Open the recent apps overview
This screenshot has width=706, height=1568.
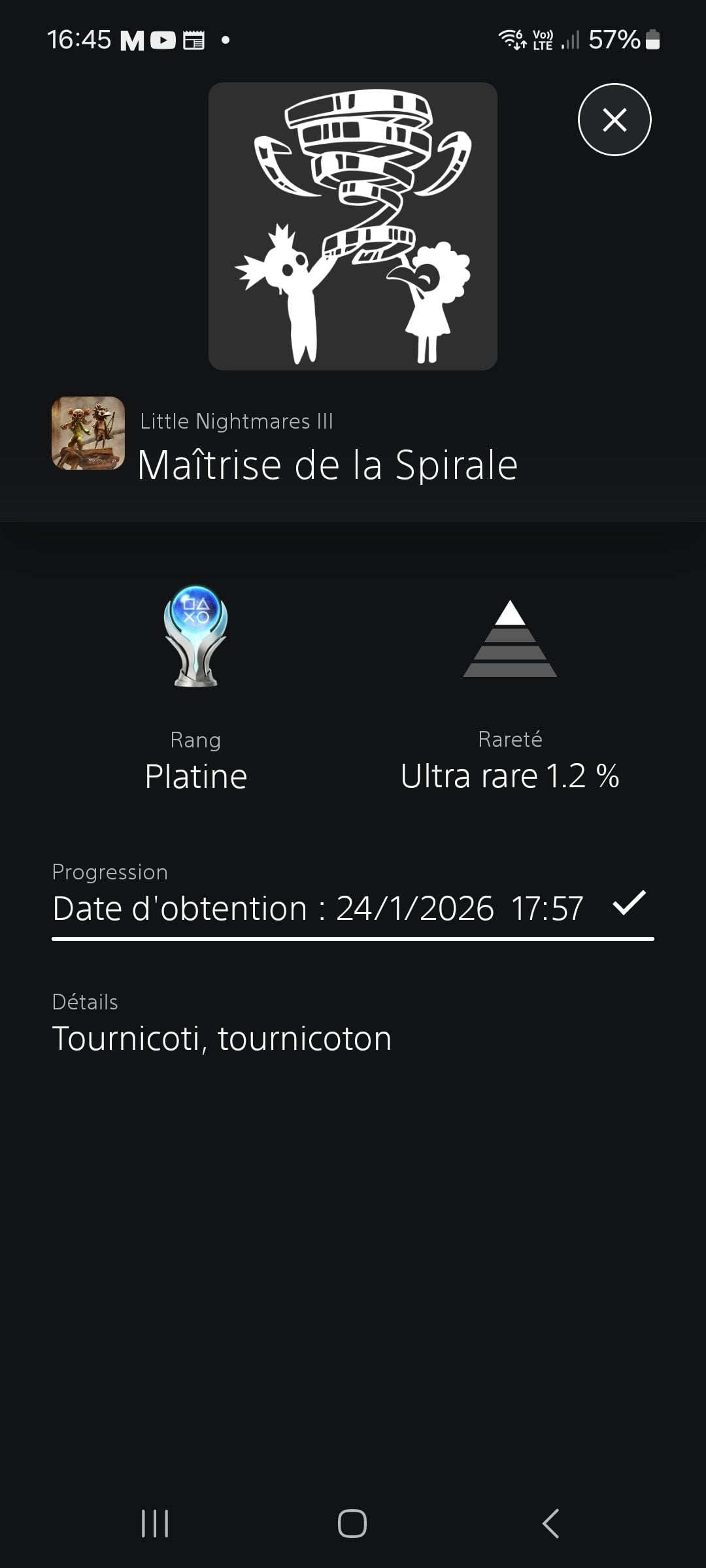[x=155, y=1524]
